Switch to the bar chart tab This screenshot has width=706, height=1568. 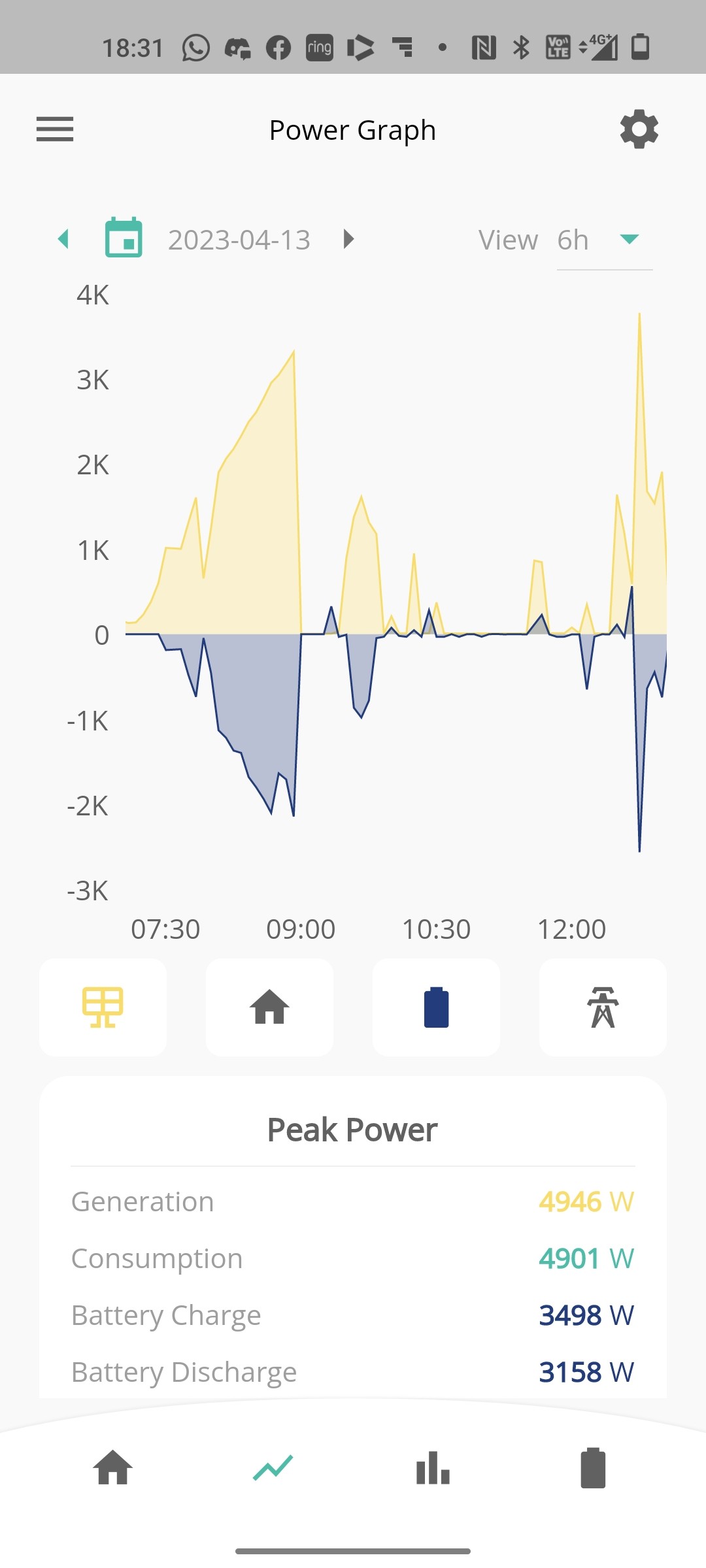433,1468
